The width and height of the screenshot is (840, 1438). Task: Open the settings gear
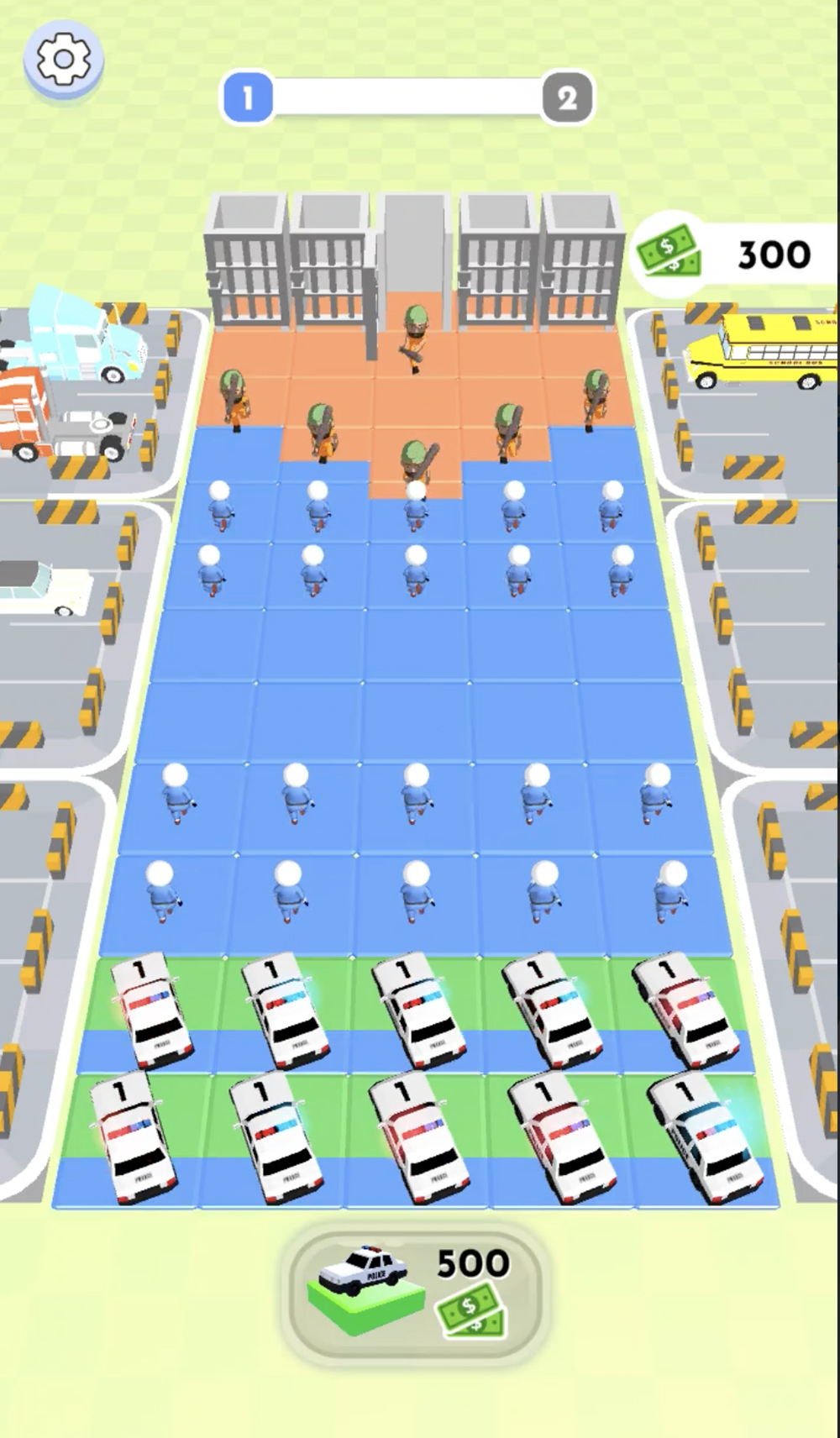[x=63, y=59]
